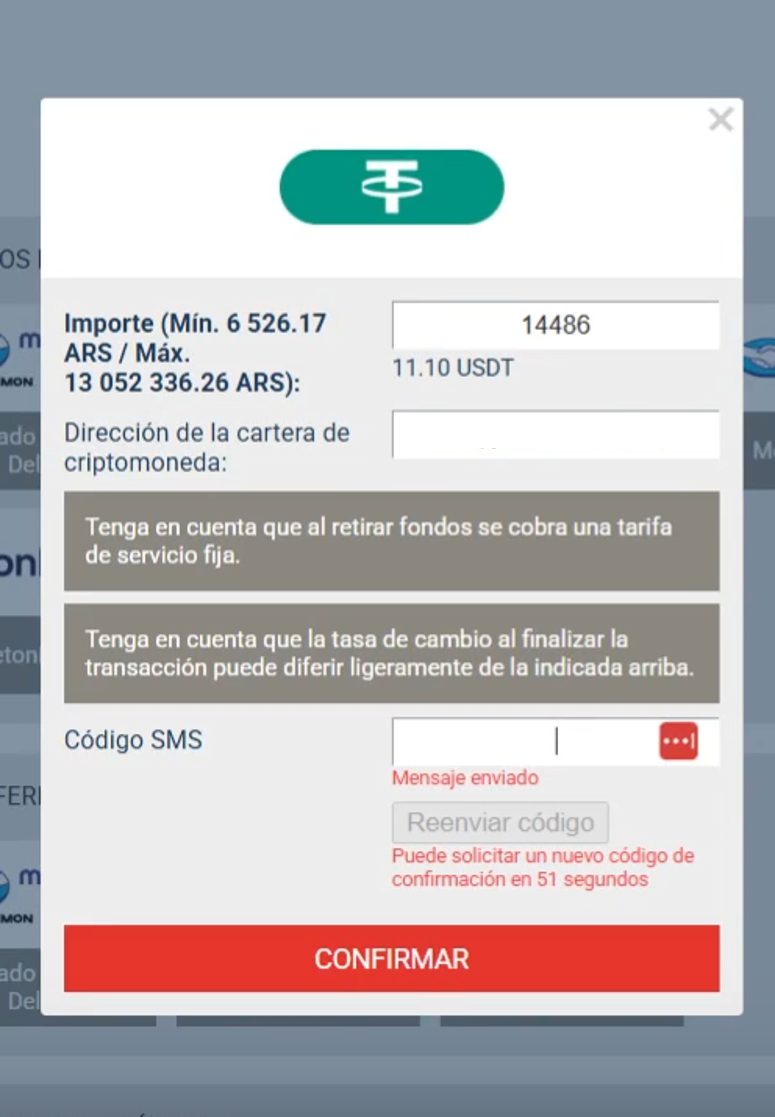Tap the Importe amount field
This screenshot has height=1117, width=775.
[555, 325]
